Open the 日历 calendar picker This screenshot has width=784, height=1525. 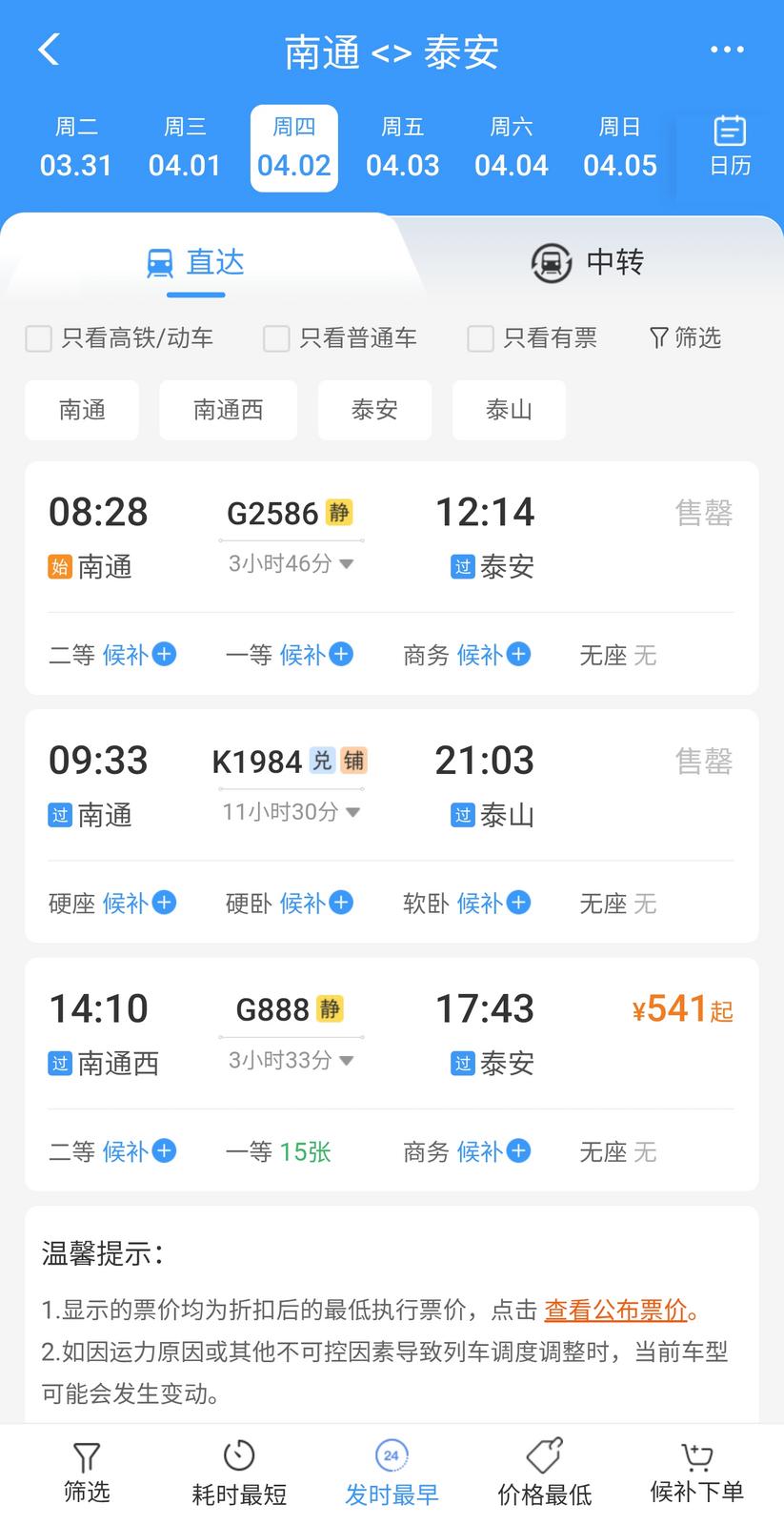(x=730, y=147)
